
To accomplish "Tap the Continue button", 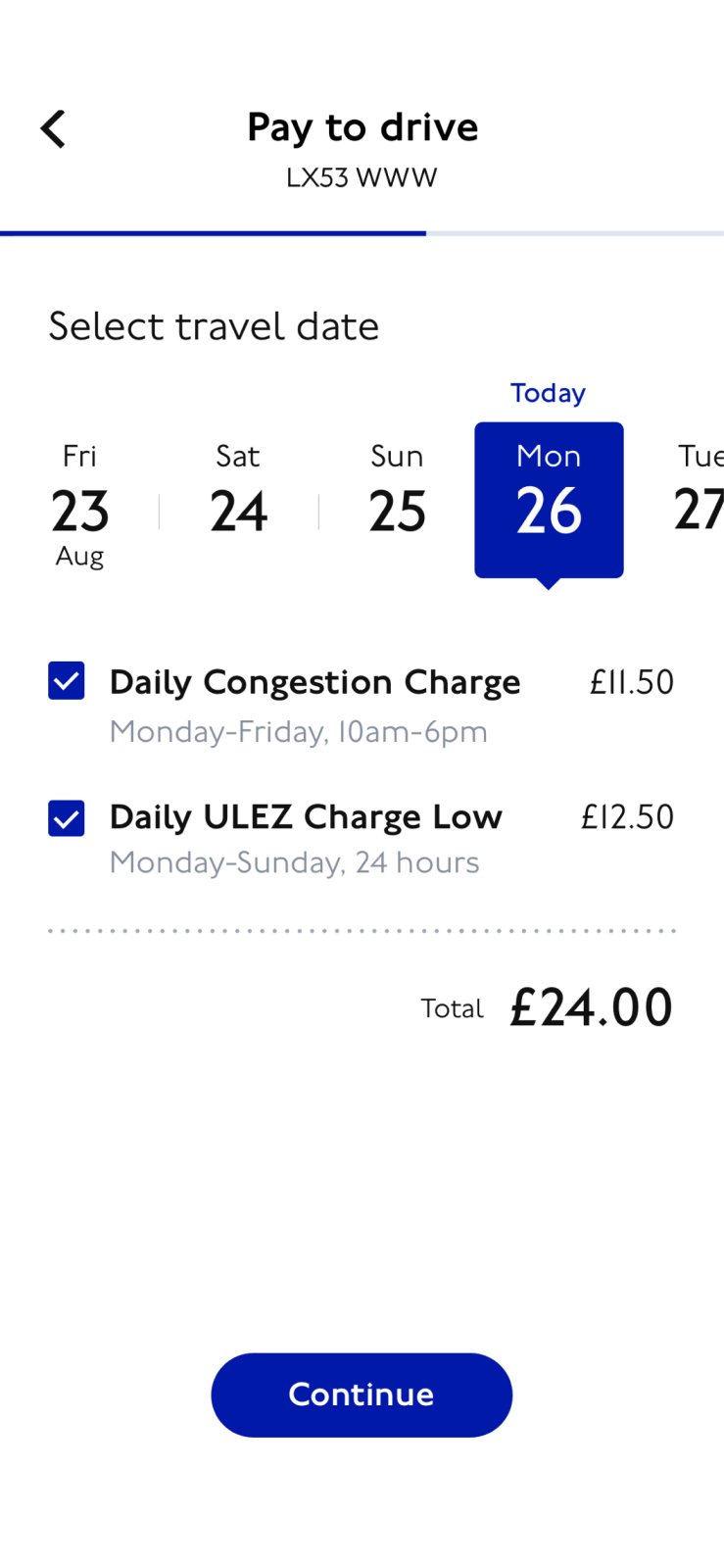I will pyautogui.click(x=361, y=1395).
